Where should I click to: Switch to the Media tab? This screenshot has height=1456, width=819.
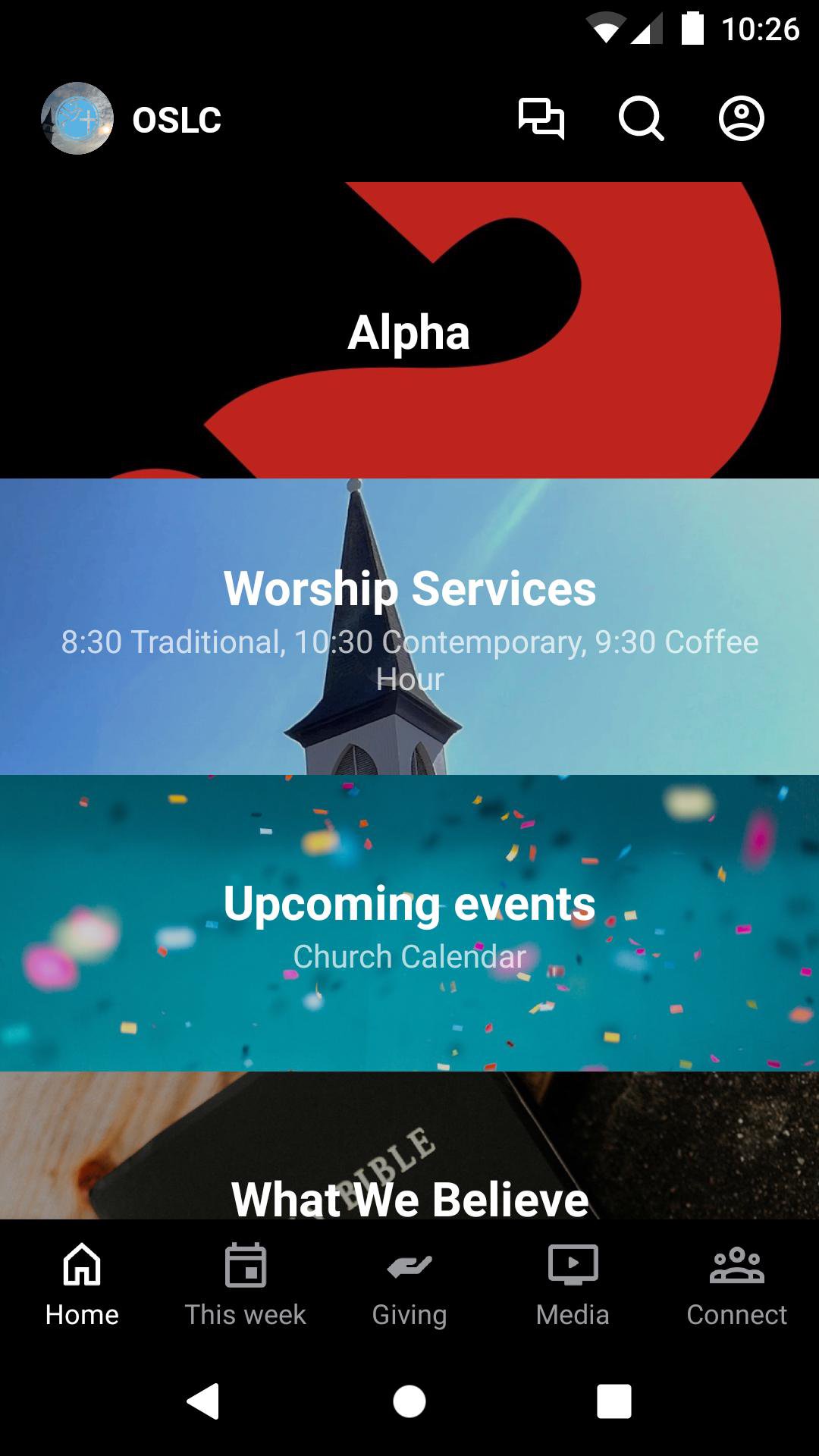click(x=573, y=1285)
